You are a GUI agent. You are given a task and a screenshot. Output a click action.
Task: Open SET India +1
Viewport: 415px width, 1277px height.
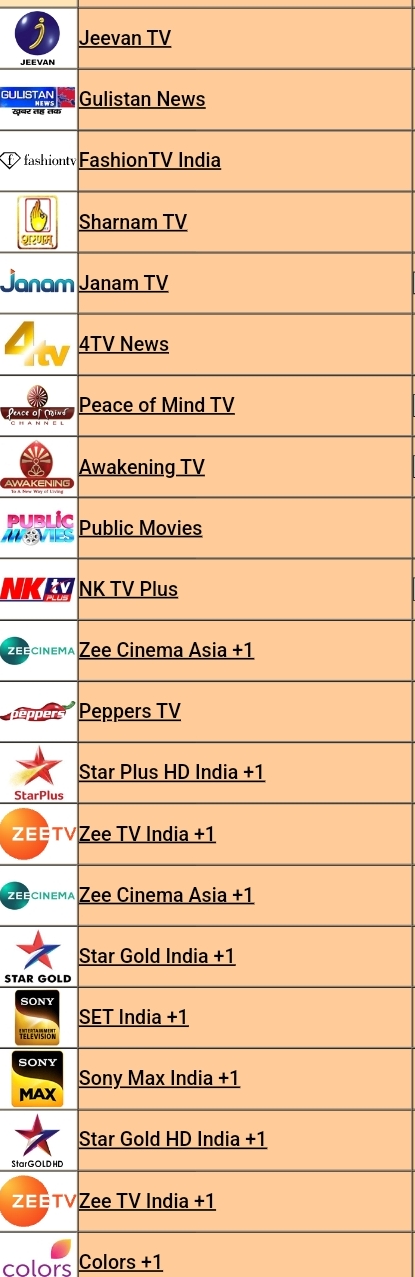point(134,1017)
